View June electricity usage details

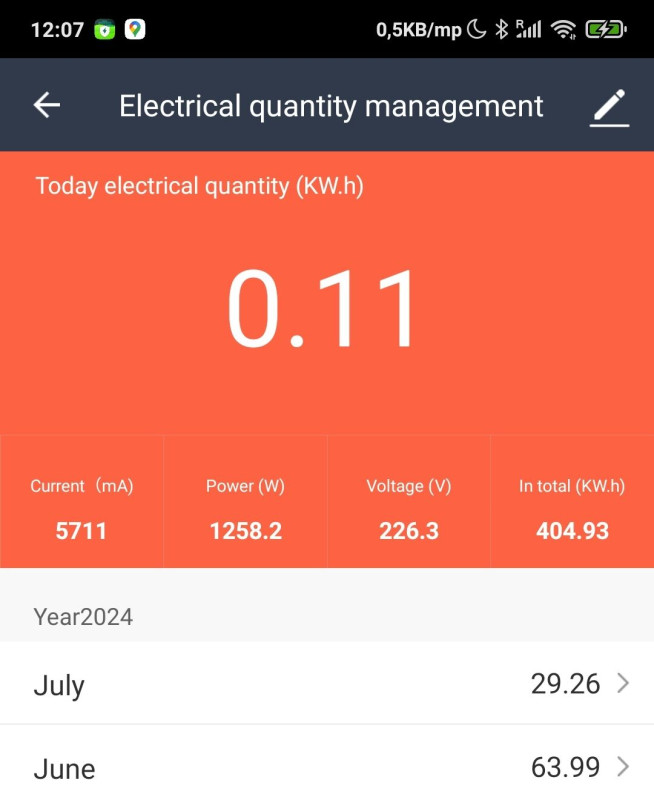click(327, 767)
